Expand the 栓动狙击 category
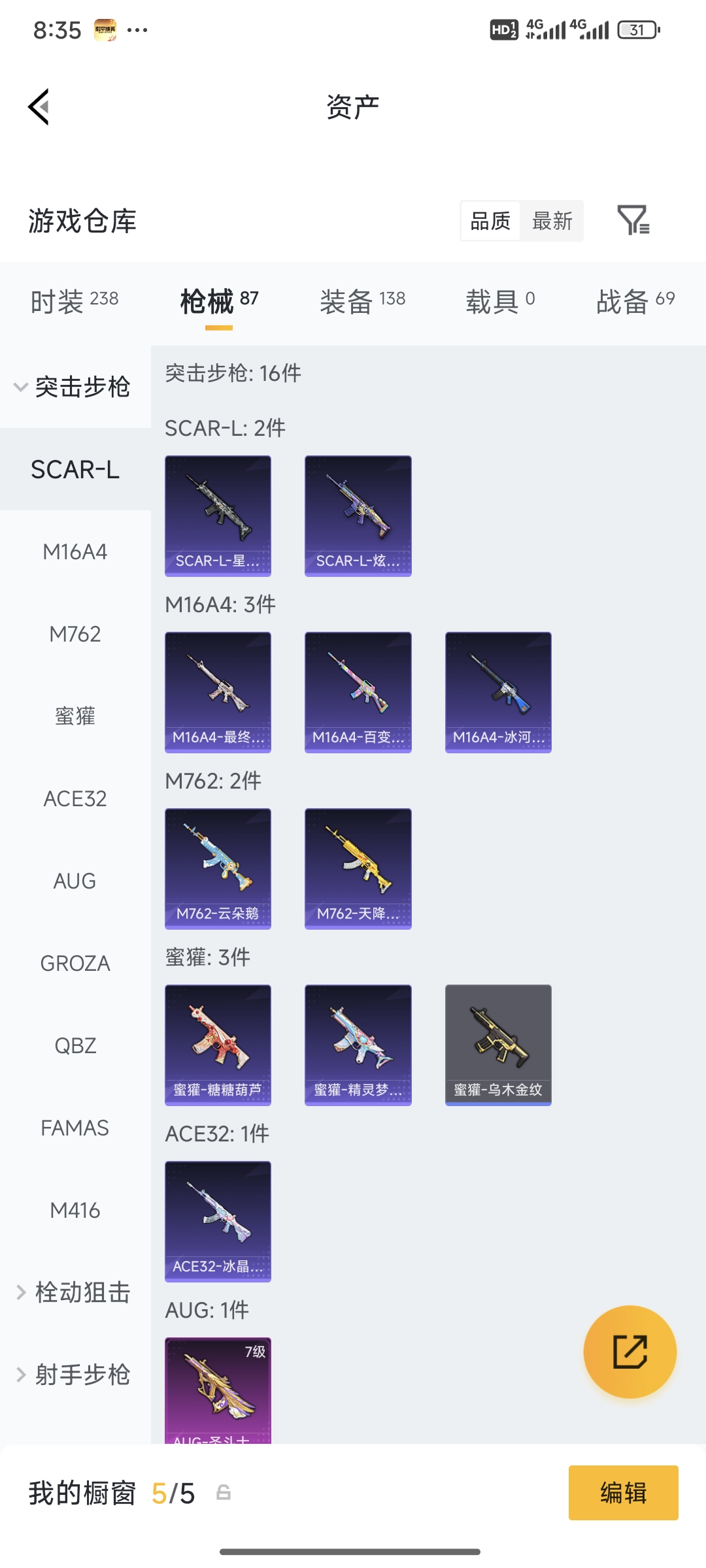 [73, 1292]
